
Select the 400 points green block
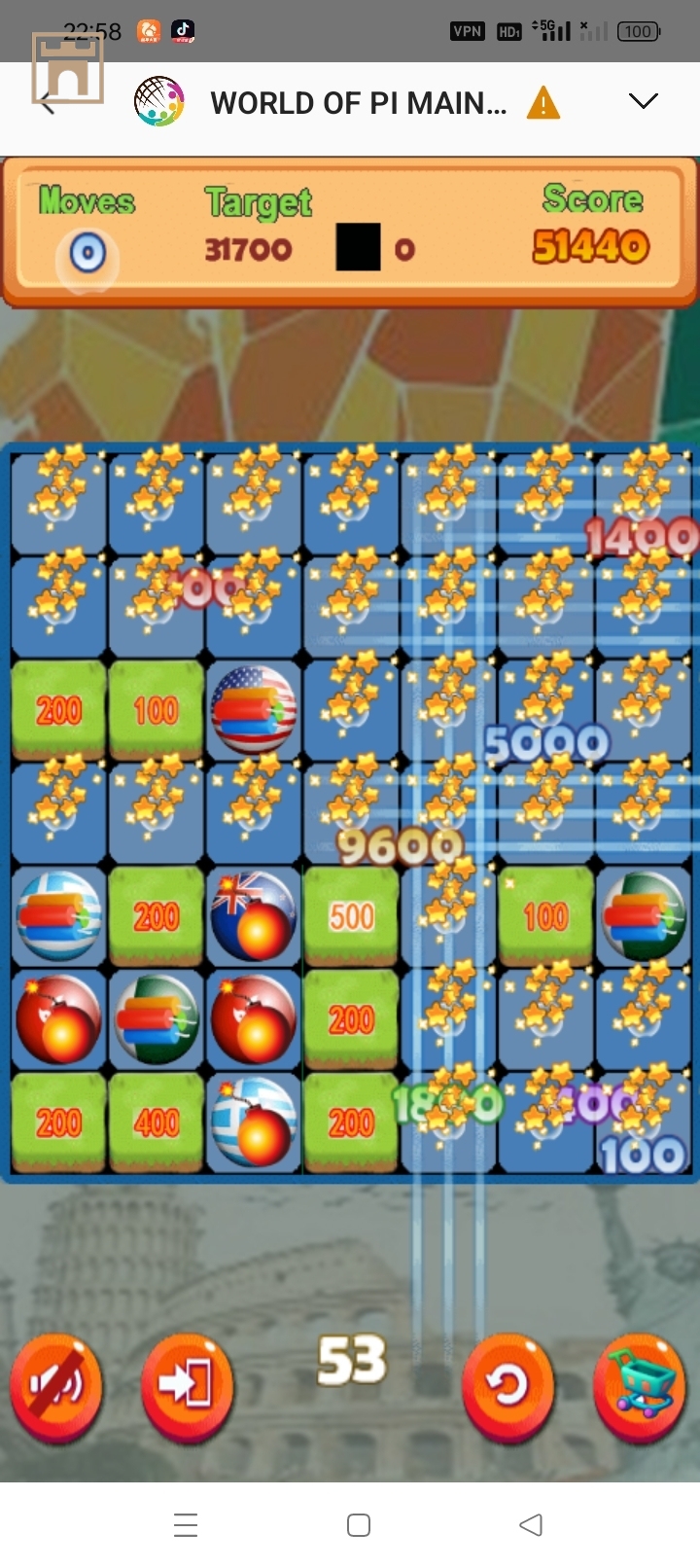[157, 1122]
